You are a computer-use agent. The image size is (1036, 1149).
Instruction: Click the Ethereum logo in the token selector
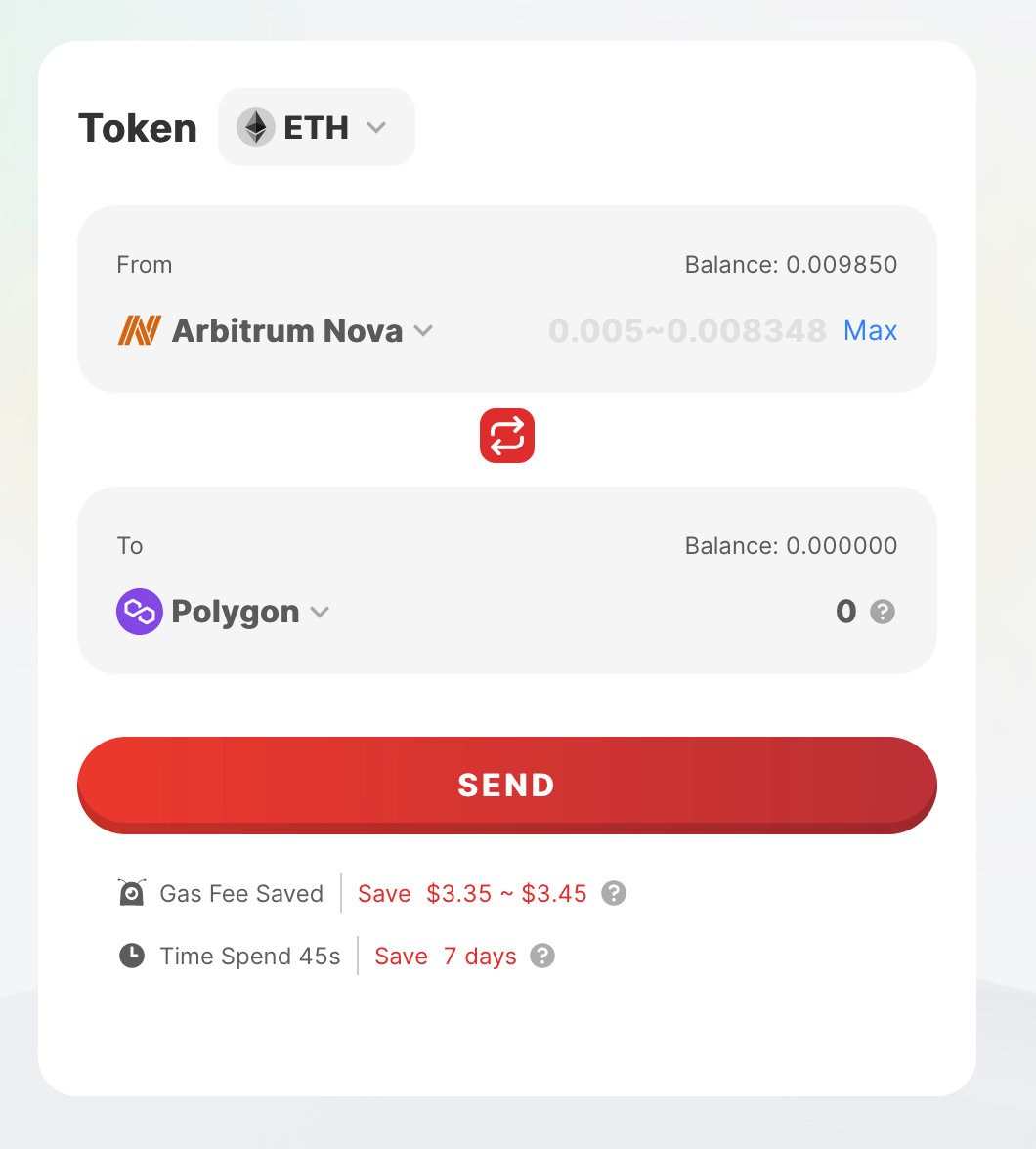[x=255, y=127]
